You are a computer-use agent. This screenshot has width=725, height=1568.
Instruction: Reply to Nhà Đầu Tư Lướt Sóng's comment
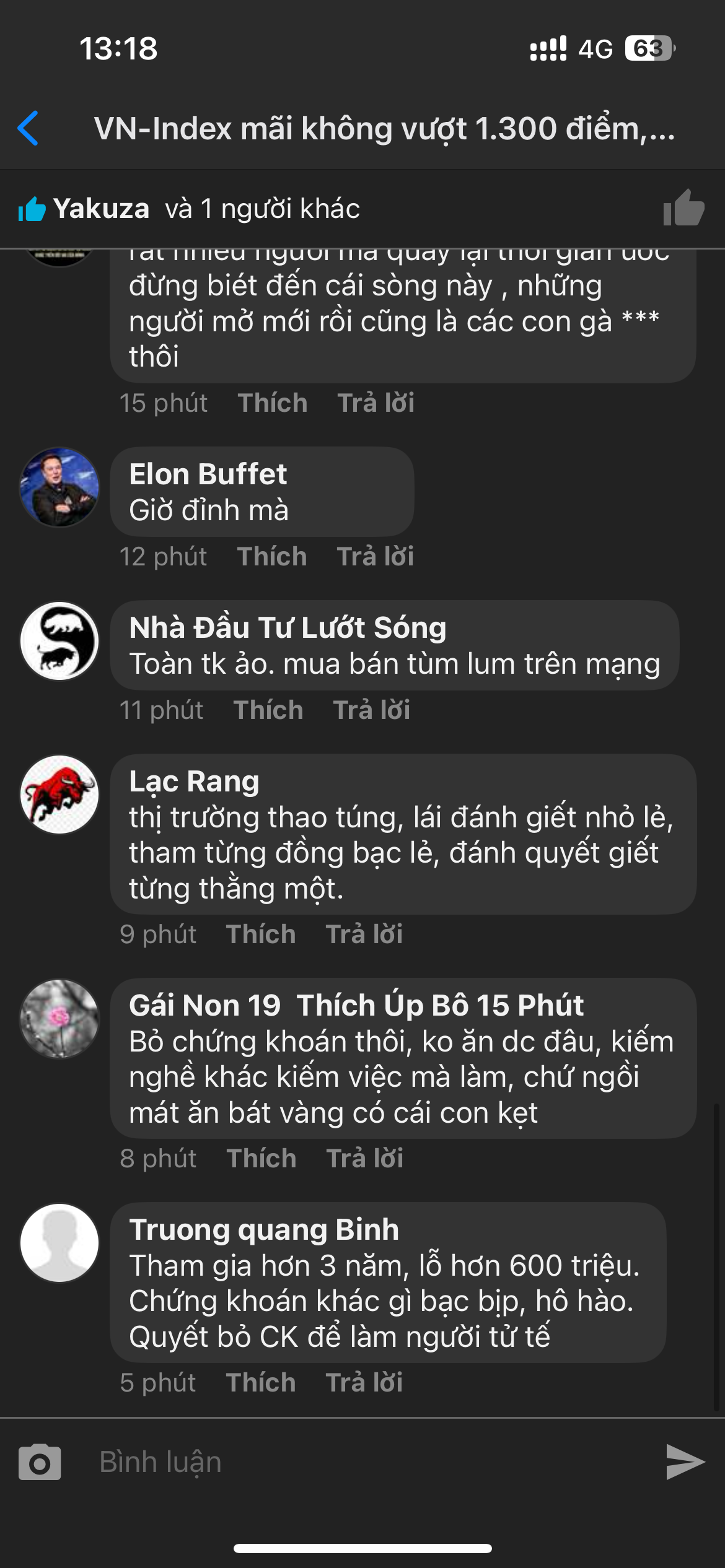point(371,710)
